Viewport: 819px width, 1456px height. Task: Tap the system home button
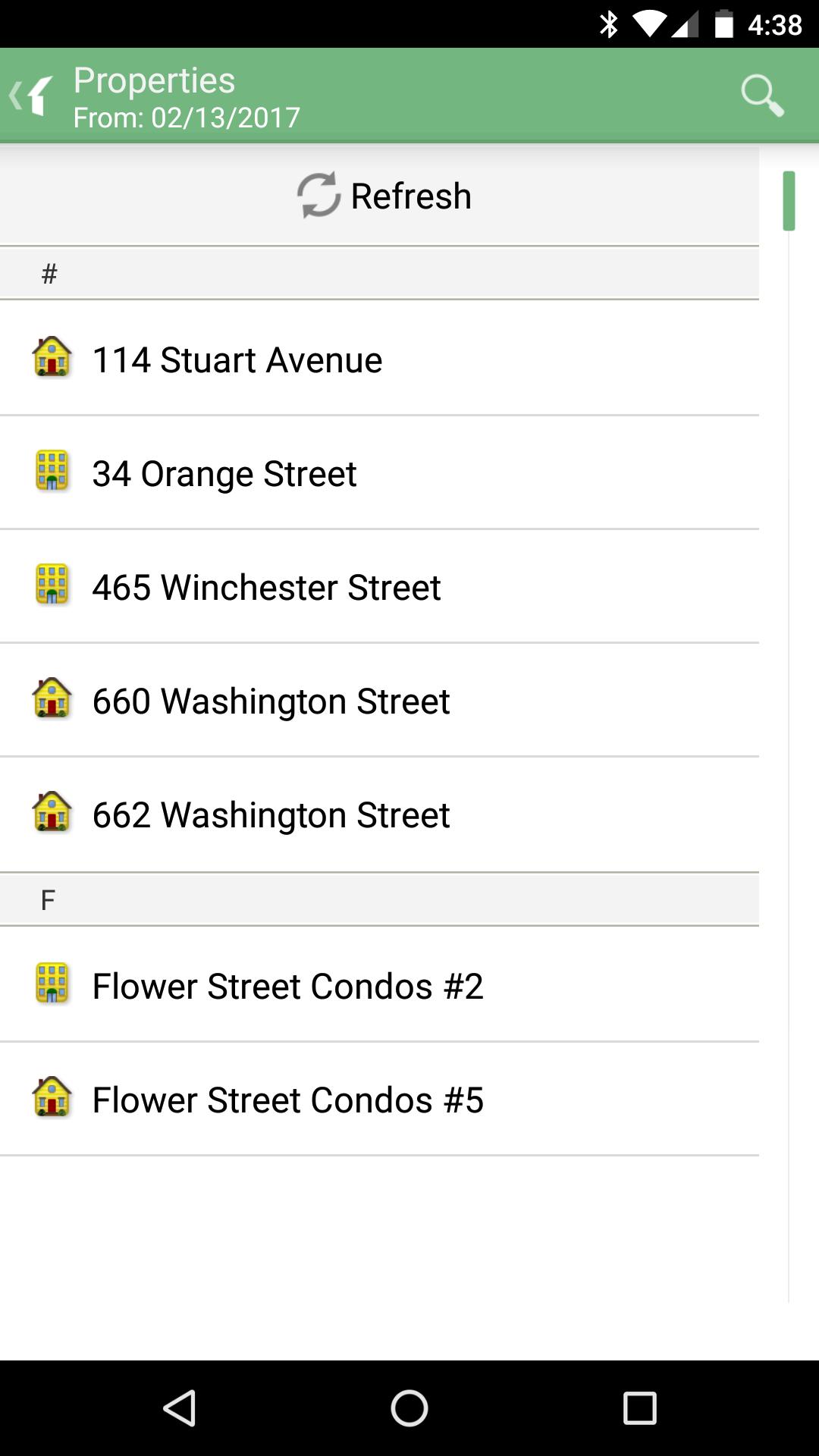[x=409, y=1408]
